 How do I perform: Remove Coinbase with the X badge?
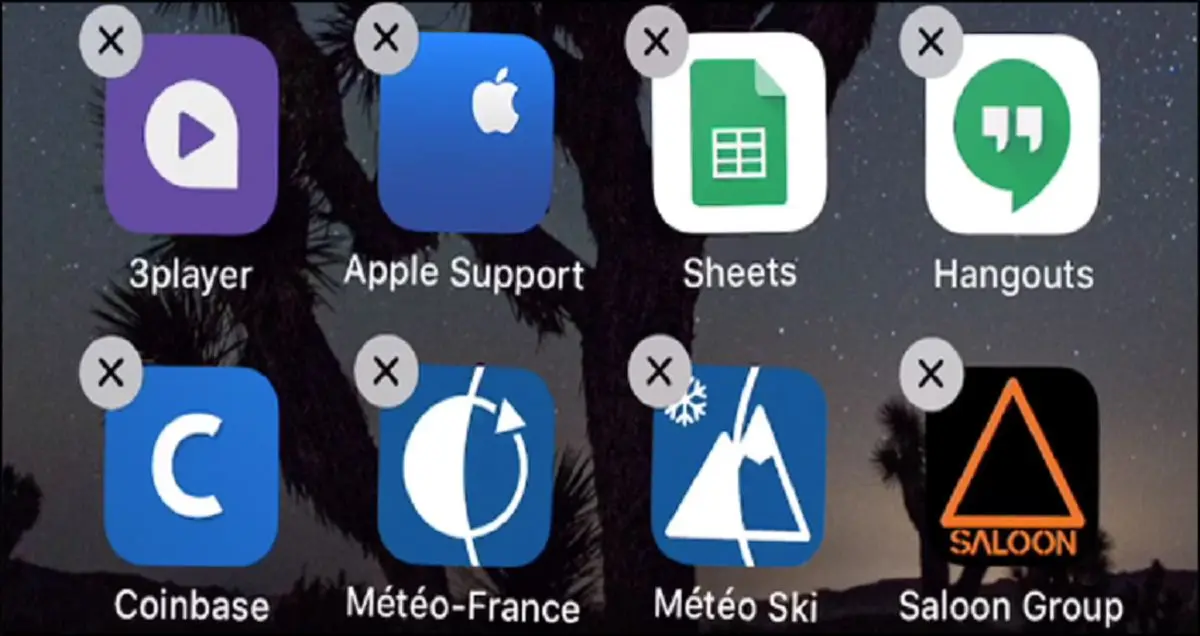[x=110, y=373]
